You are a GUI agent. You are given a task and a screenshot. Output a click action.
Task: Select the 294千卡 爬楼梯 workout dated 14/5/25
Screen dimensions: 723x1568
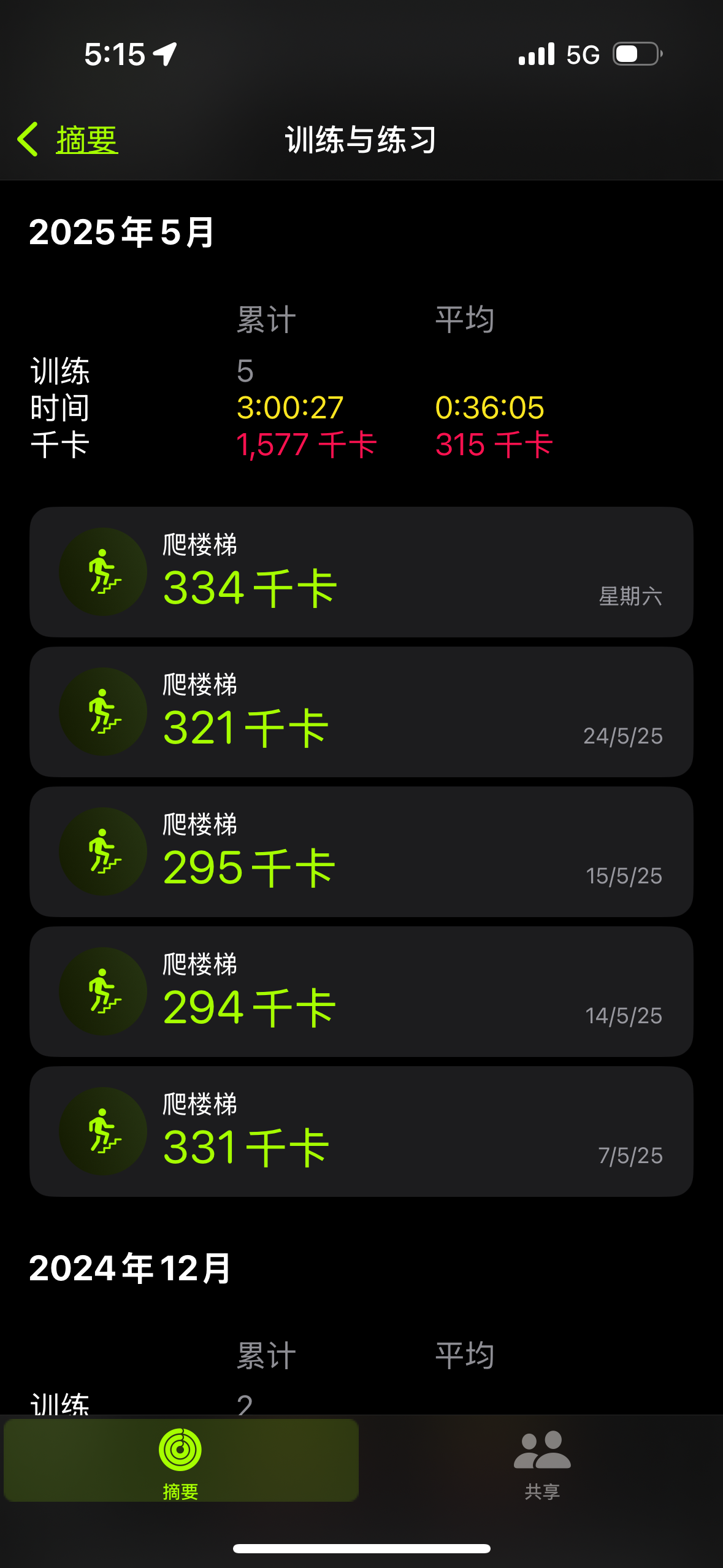(361, 991)
